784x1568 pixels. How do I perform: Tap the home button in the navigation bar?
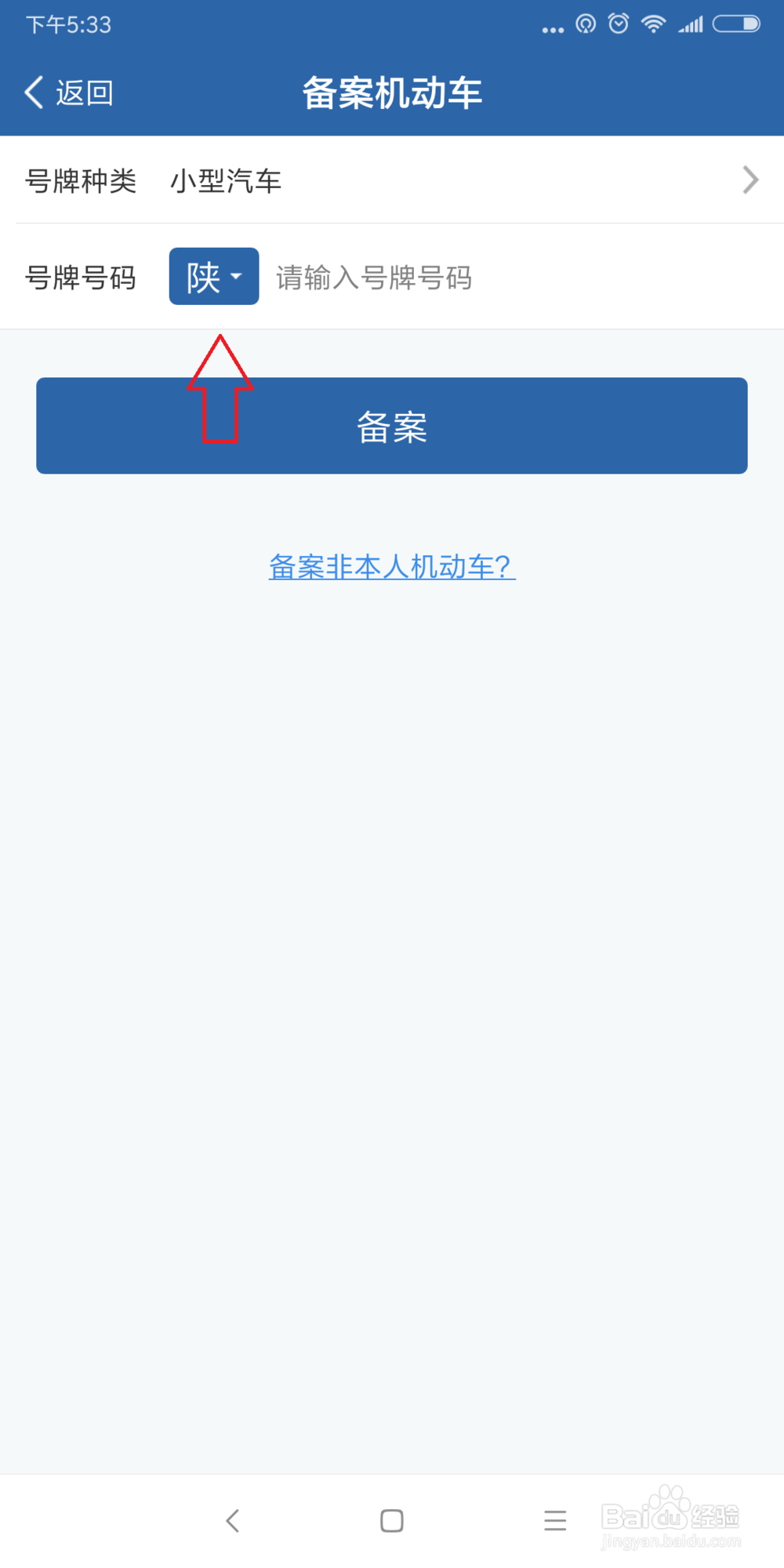391,1520
